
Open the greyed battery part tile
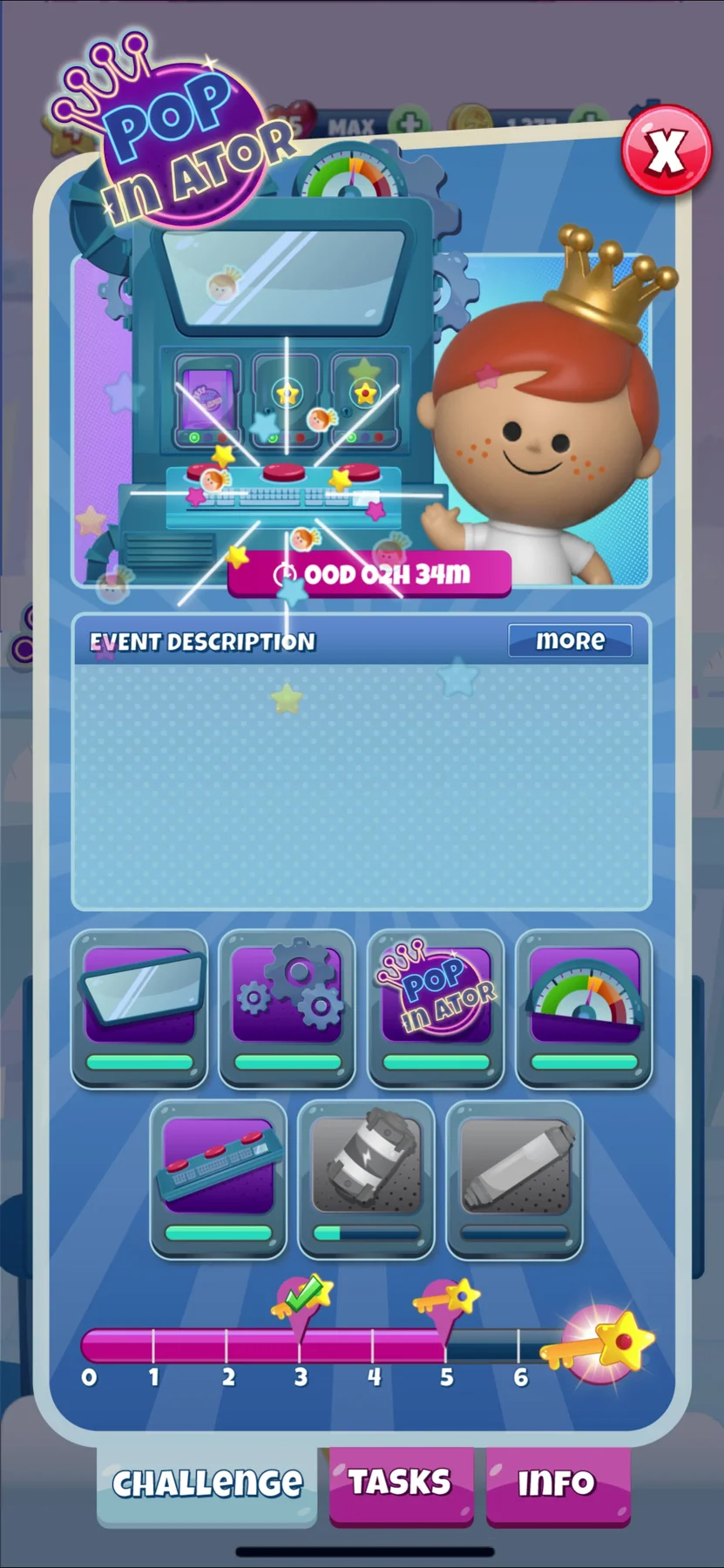click(x=366, y=1179)
